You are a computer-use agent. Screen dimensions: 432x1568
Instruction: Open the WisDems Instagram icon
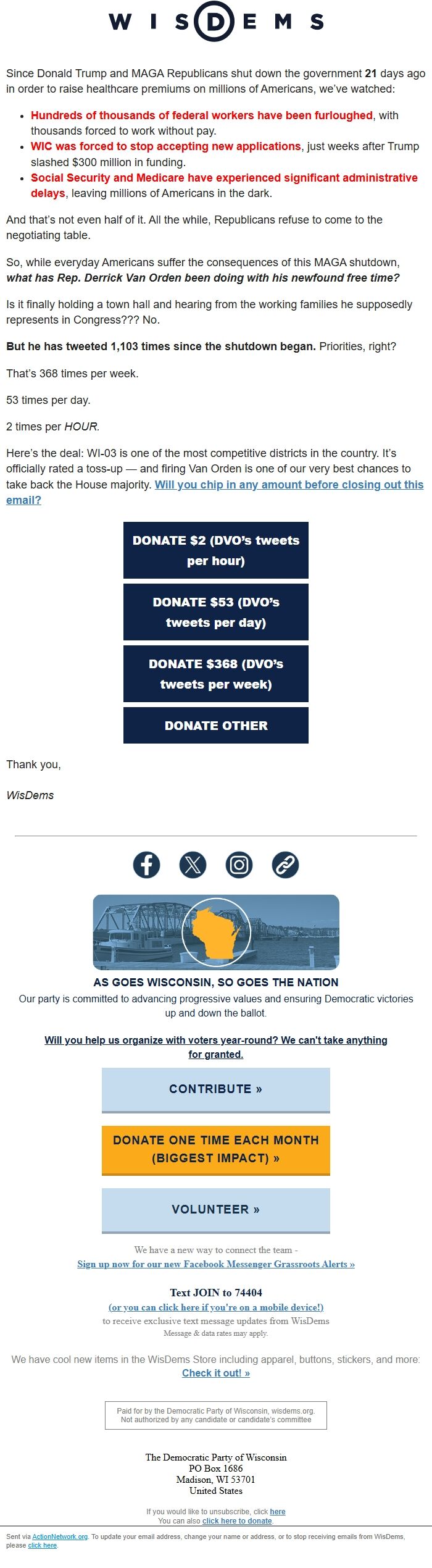[239, 865]
